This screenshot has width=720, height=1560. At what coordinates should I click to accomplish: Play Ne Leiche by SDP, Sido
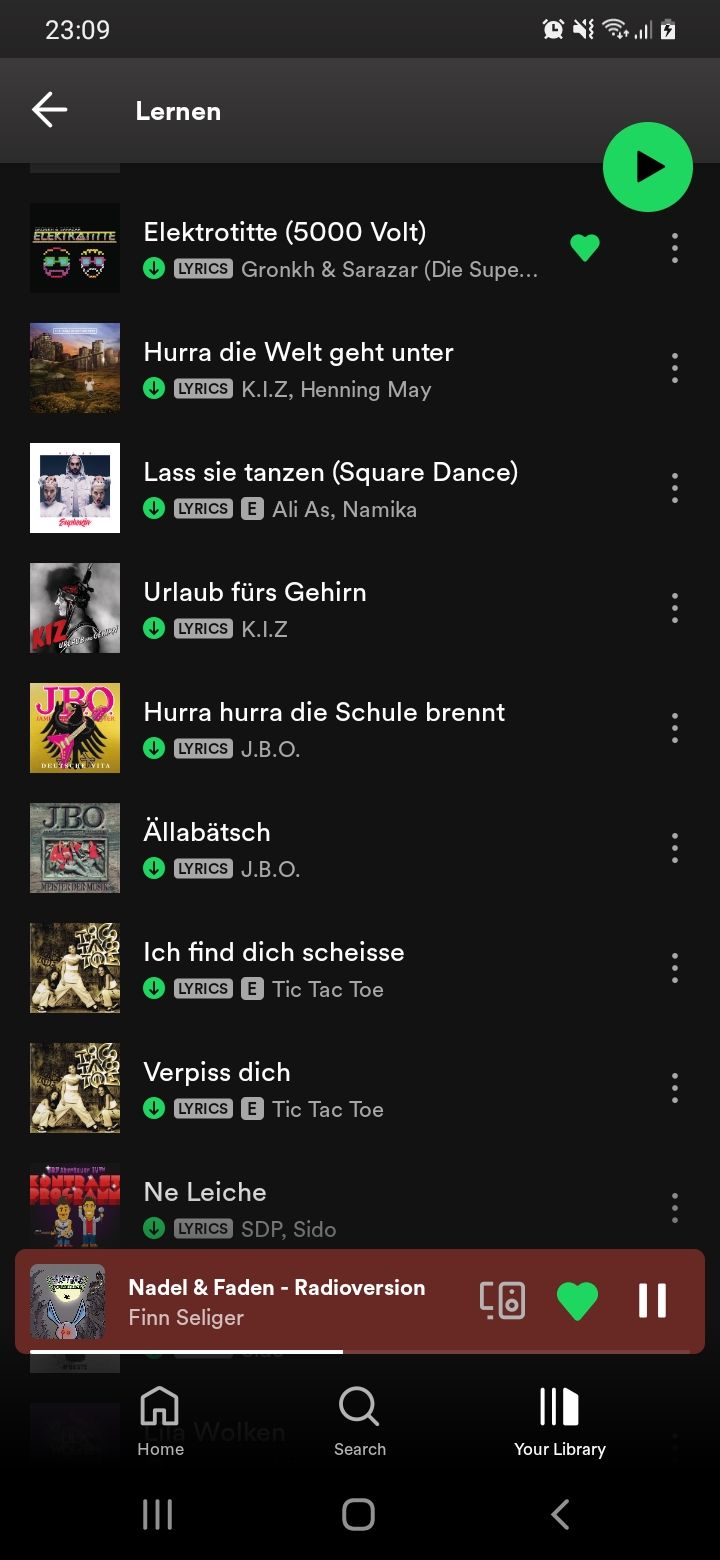(x=205, y=1193)
